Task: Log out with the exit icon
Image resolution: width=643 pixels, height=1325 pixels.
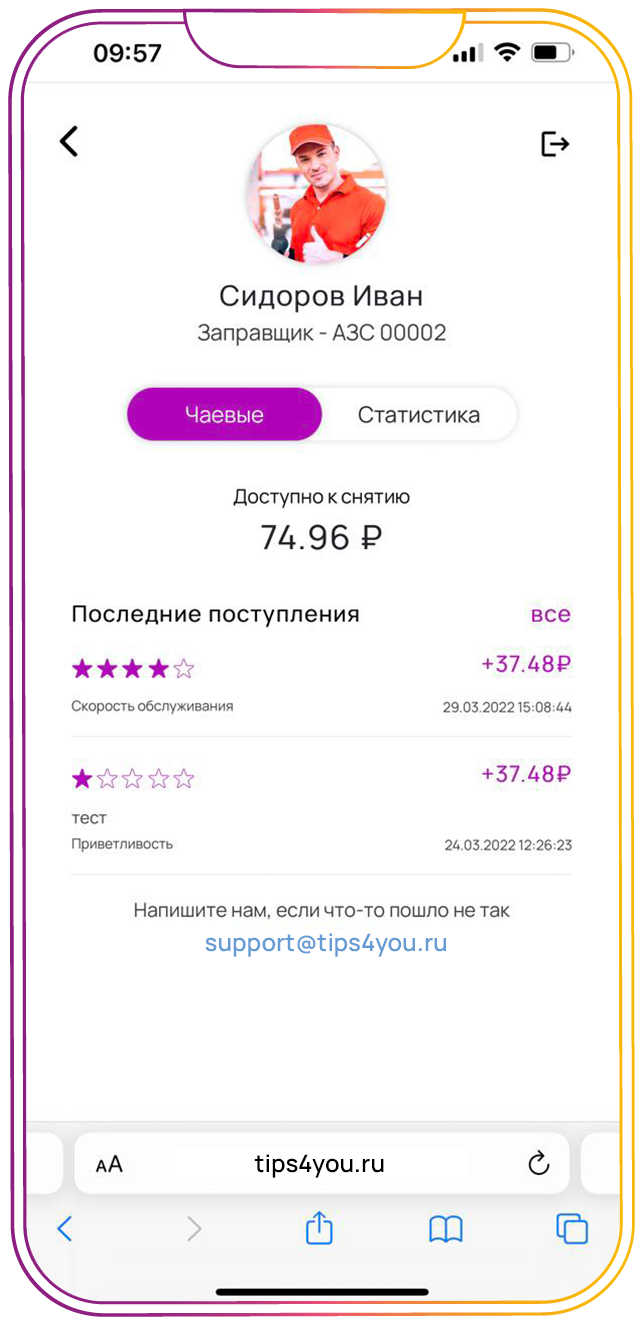Action: 555,144
